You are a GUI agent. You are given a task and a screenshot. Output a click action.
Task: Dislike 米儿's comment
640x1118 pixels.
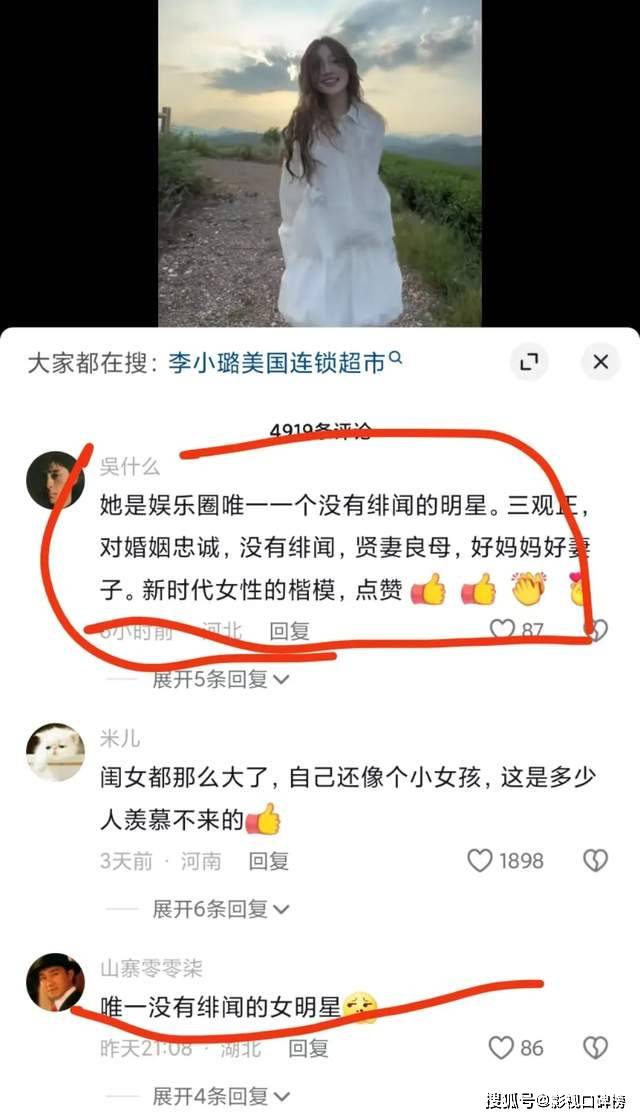coord(595,860)
